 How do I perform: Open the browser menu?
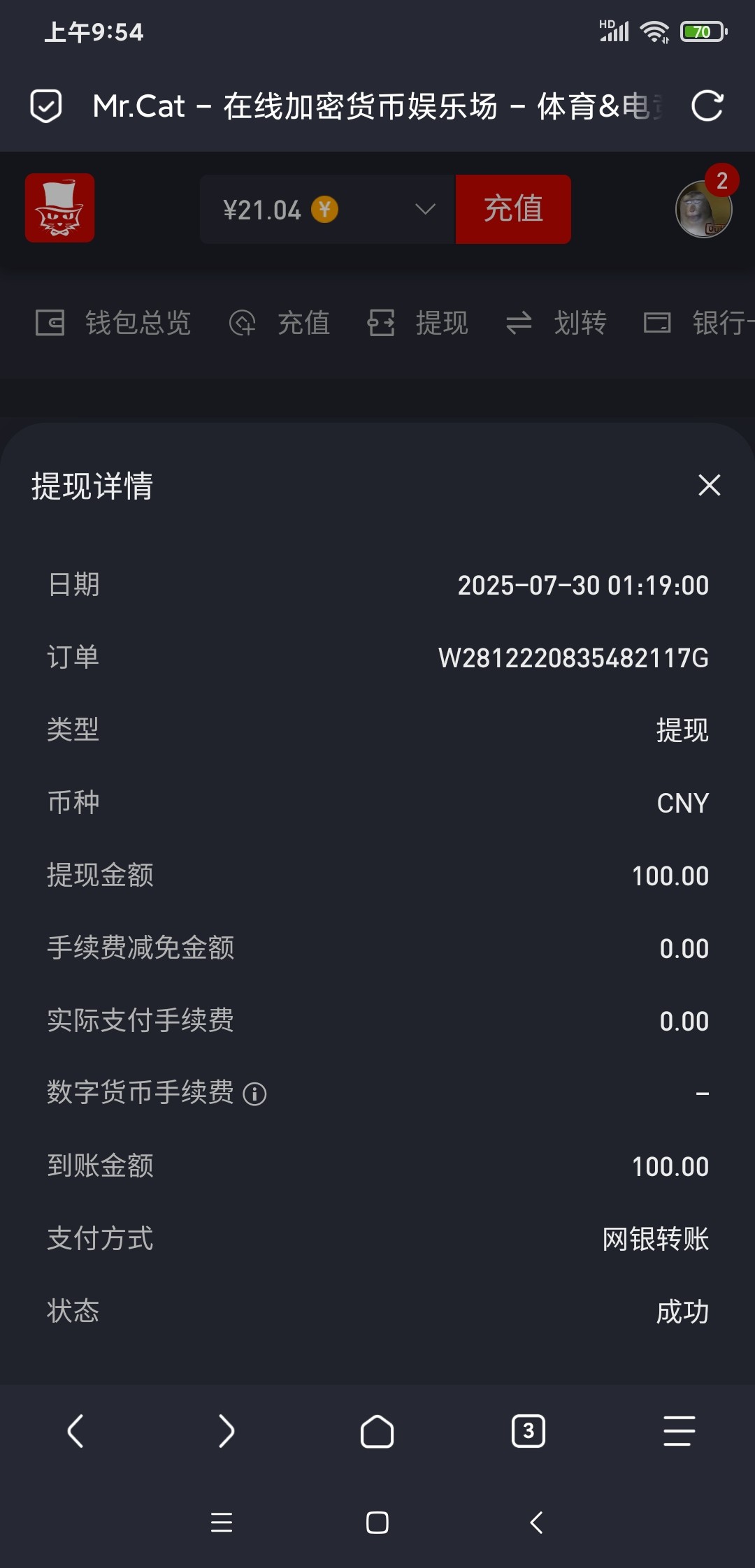pyautogui.click(x=679, y=1431)
